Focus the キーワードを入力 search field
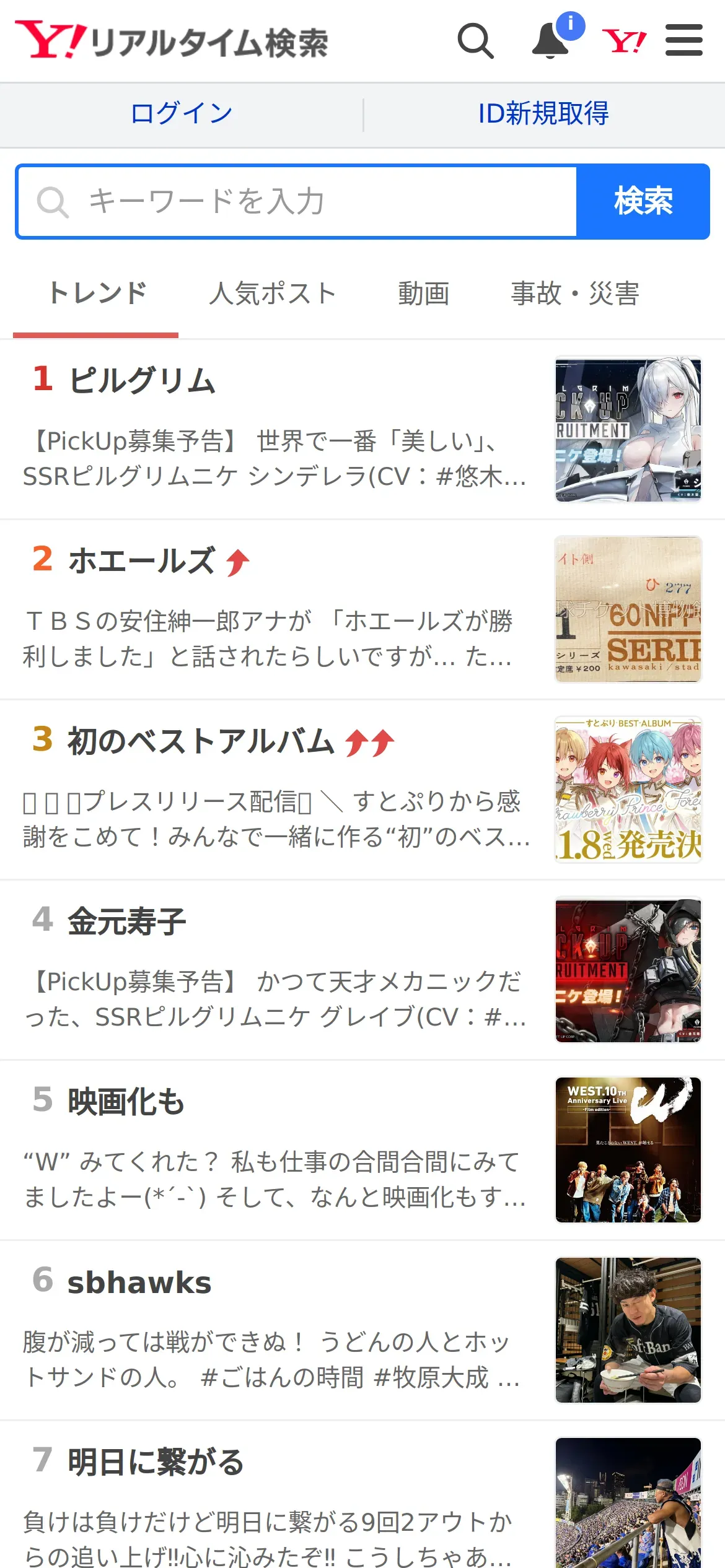Screen dimensions: 725x1568 coord(297,201)
